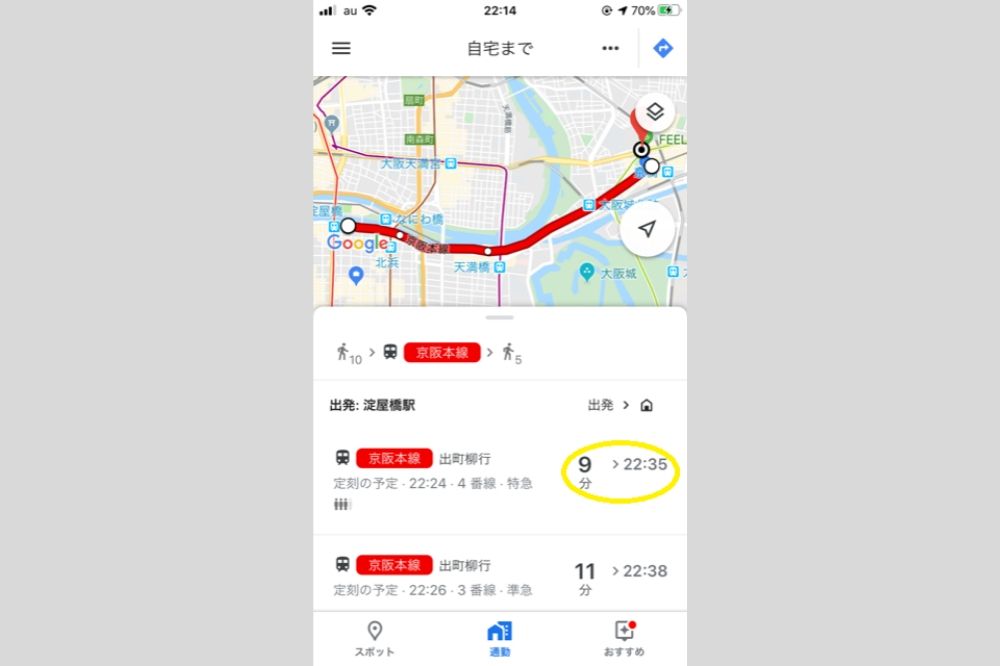Open the map layers selector
The image size is (1000, 666).
(654, 111)
